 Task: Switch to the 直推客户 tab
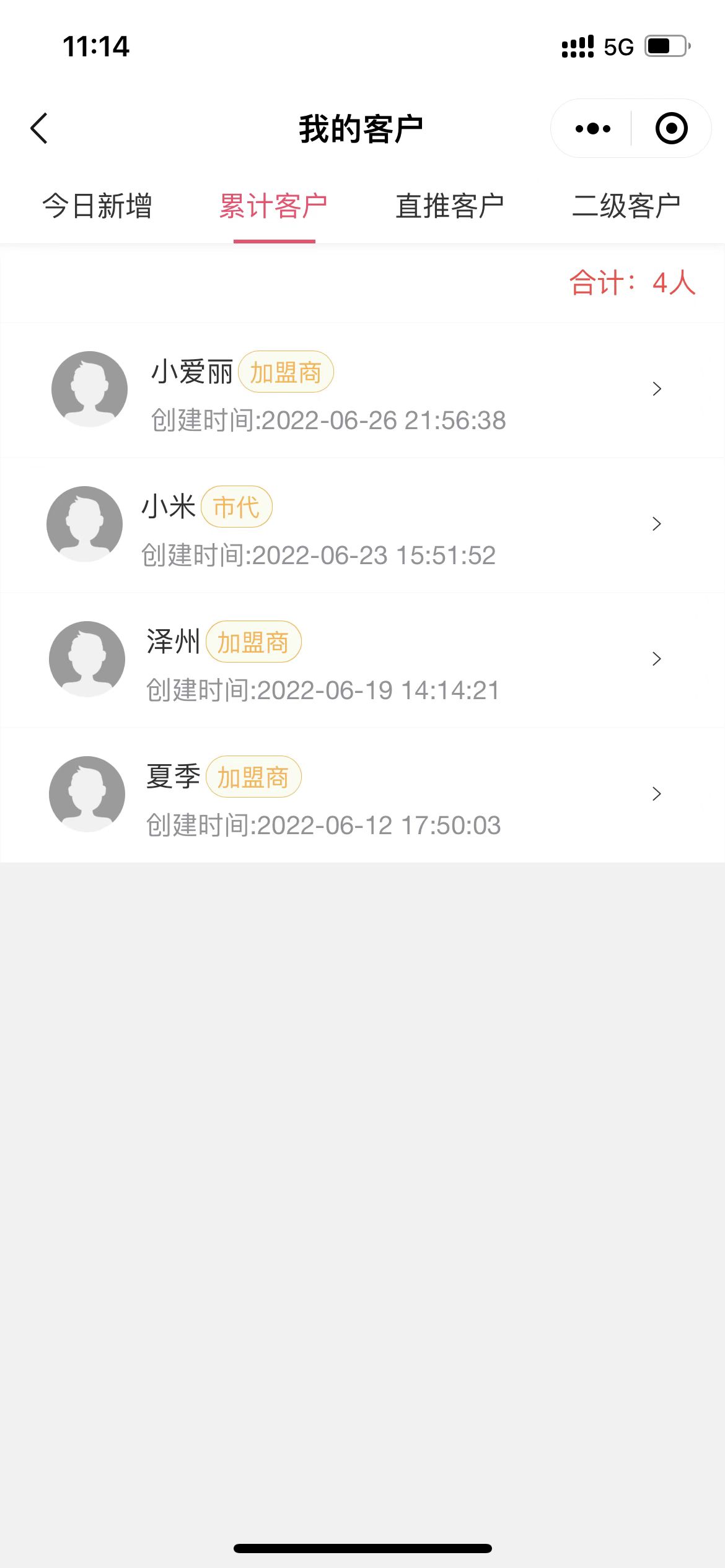[450, 206]
